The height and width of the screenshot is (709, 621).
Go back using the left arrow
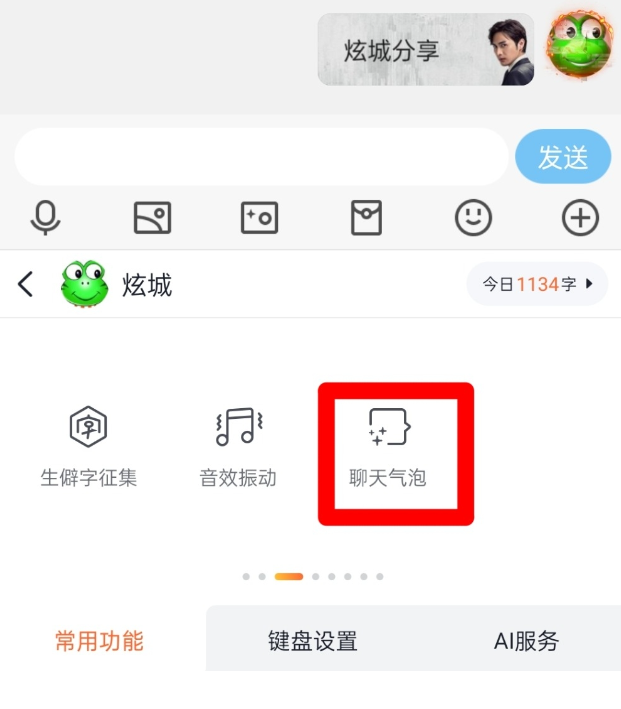pos(26,285)
